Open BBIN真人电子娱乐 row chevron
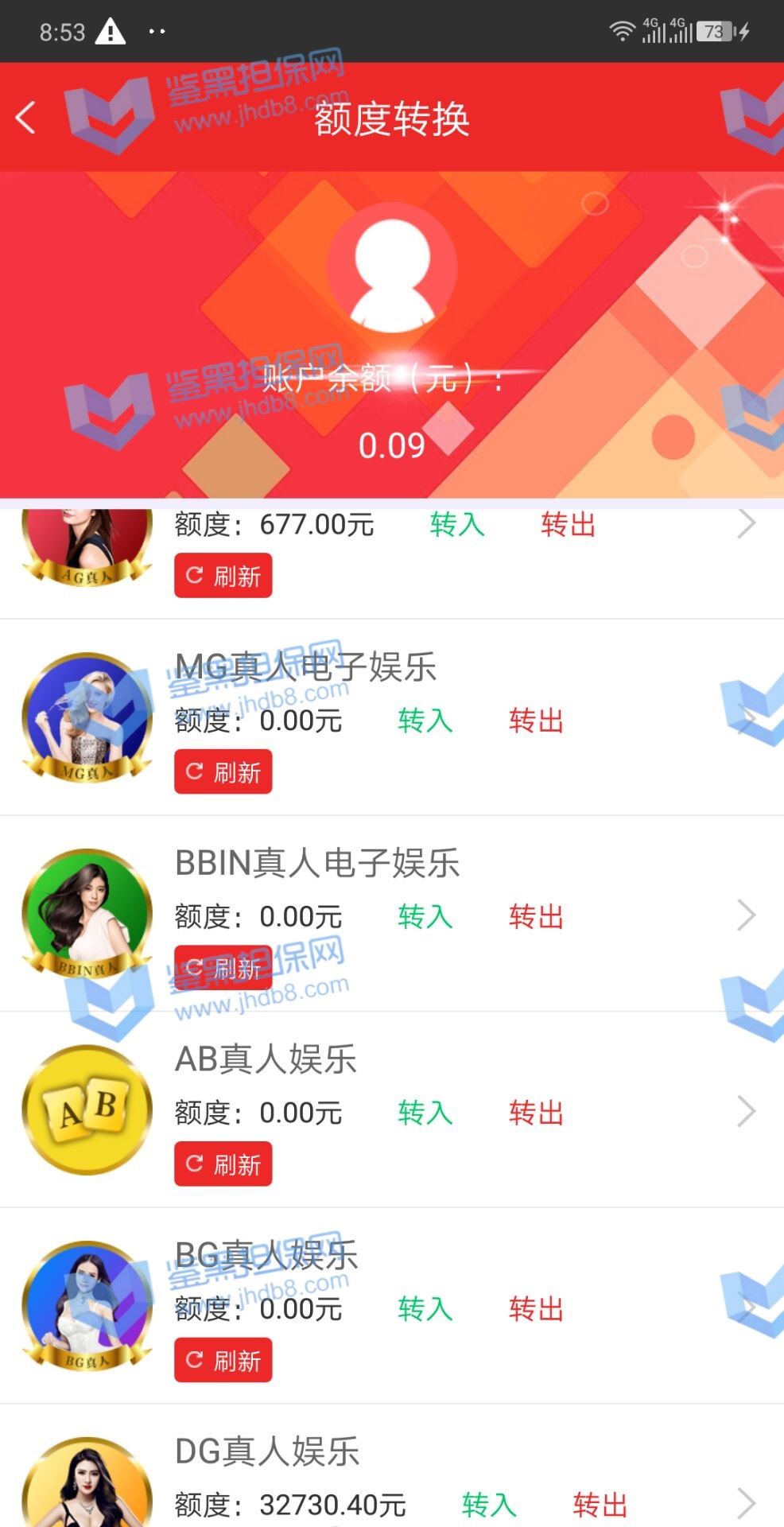The height and width of the screenshot is (1527, 784). pyautogui.click(x=746, y=915)
